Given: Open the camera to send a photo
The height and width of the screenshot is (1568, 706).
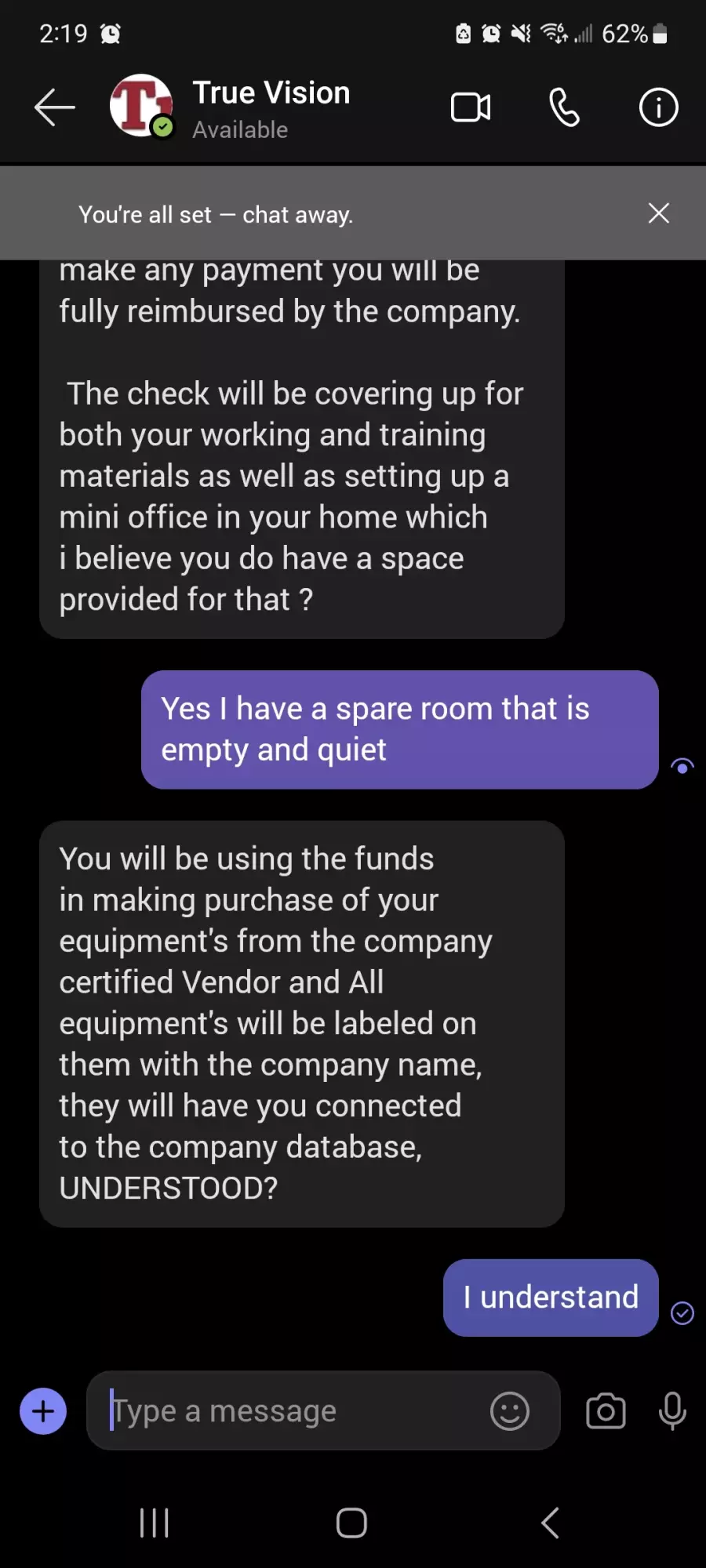Looking at the screenshot, I should pyautogui.click(x=606, y=1411).
